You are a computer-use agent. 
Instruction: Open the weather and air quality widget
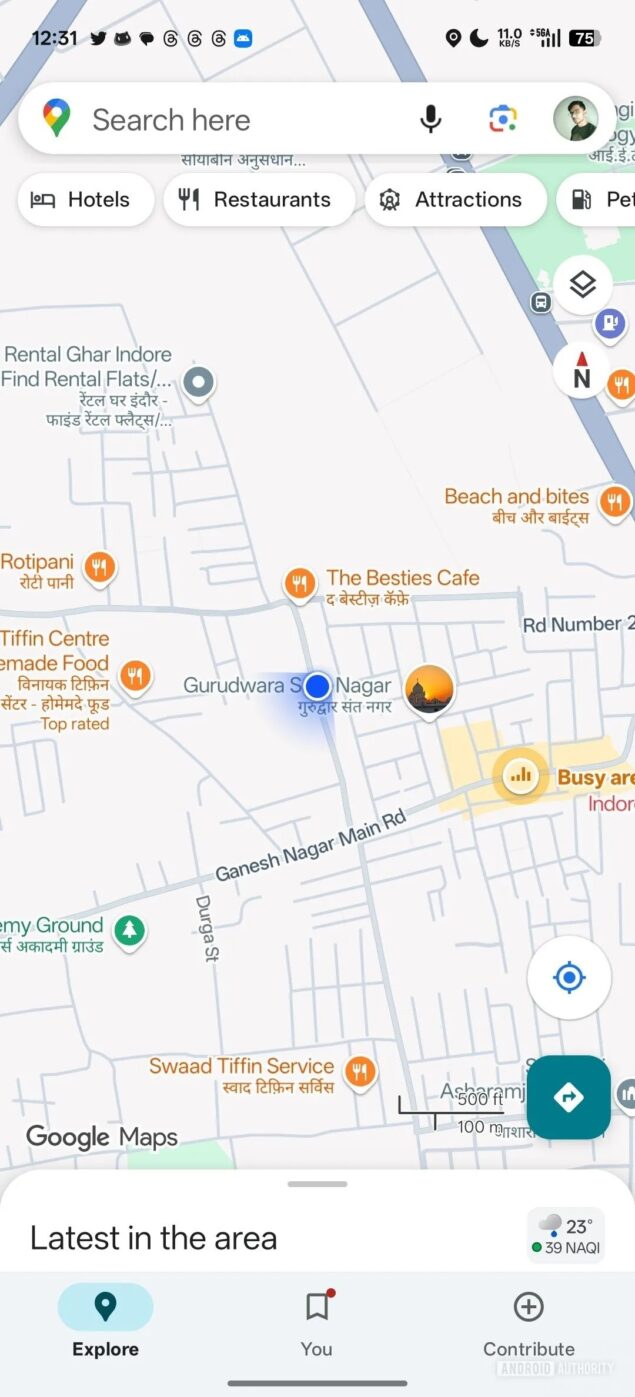pos(566,1235)
